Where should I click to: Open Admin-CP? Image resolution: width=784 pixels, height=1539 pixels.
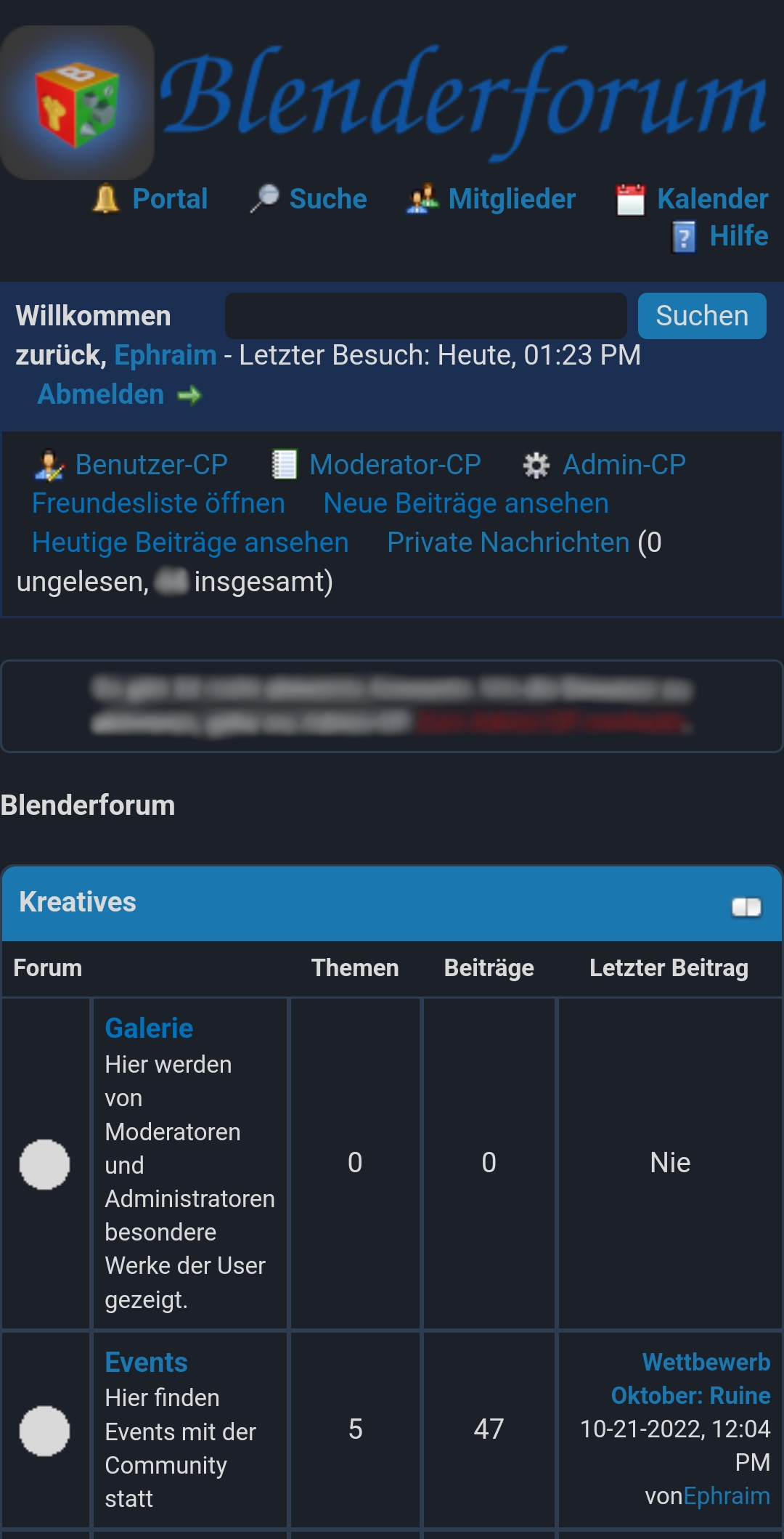(x=624, y=465)
